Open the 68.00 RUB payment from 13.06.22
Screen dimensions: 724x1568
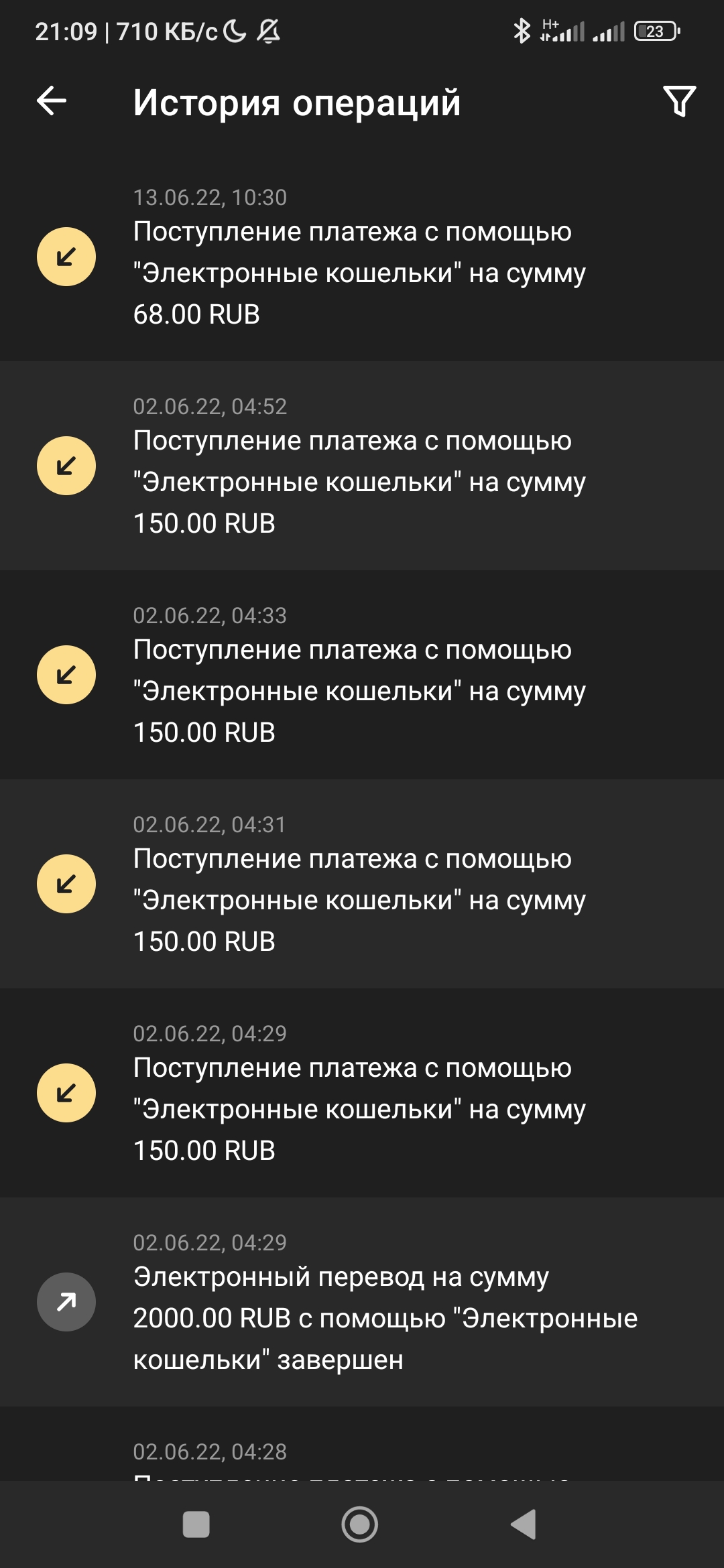(362, 257)
